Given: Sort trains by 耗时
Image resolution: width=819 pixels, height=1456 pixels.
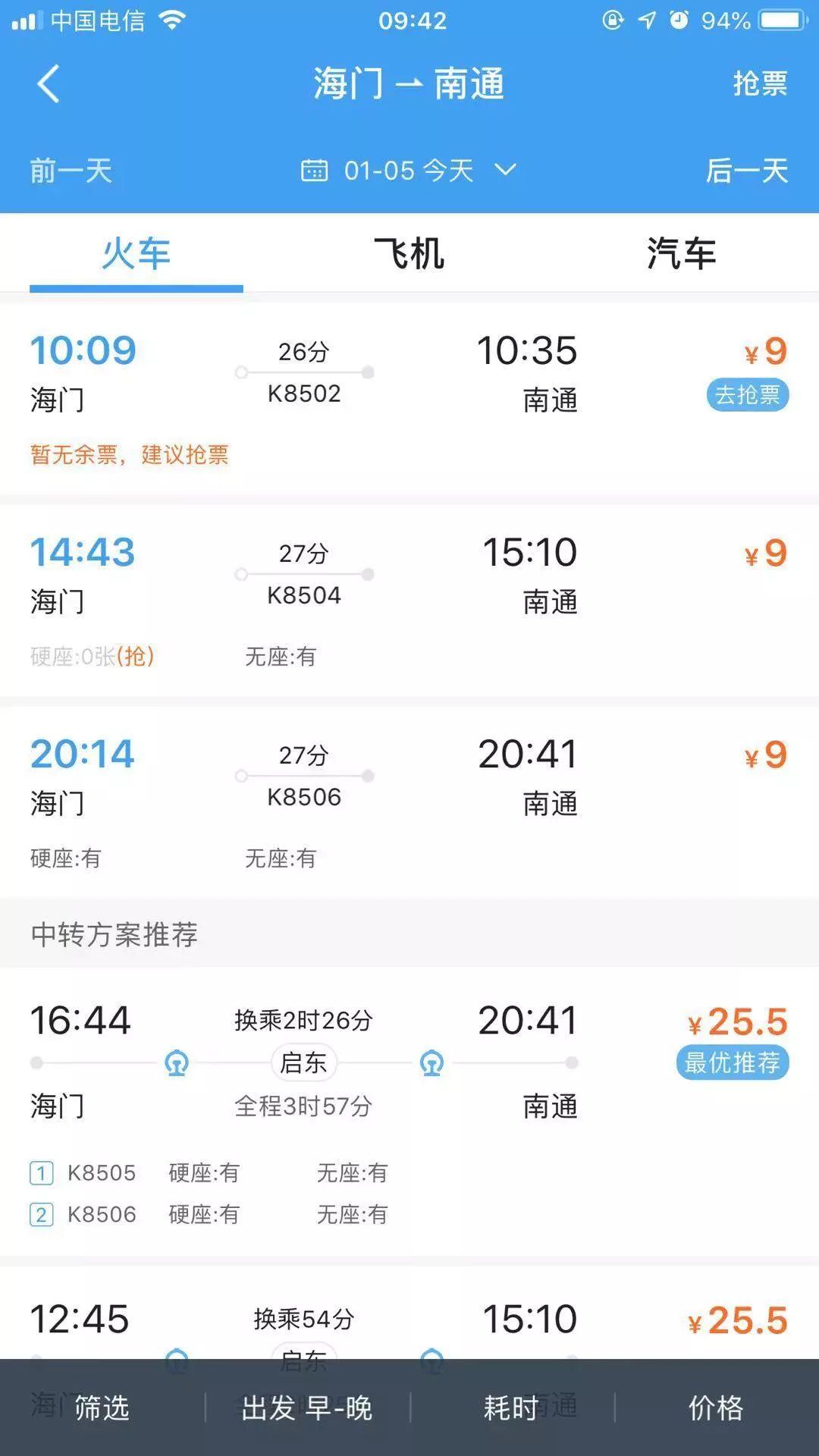Looking at the screenshot, I should [512, 1407].
